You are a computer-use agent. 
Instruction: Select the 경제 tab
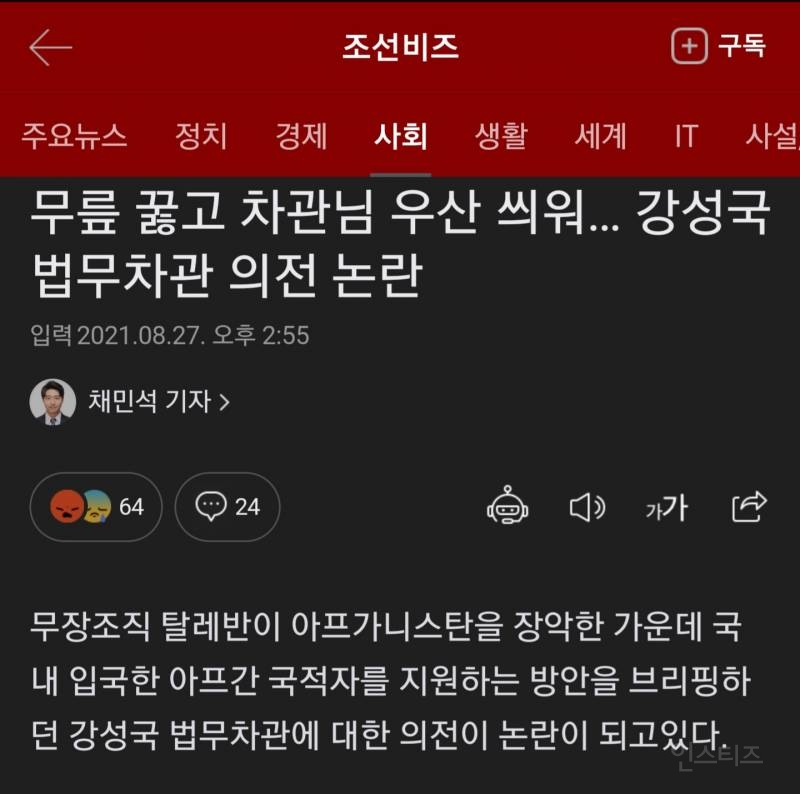point(301,136)
